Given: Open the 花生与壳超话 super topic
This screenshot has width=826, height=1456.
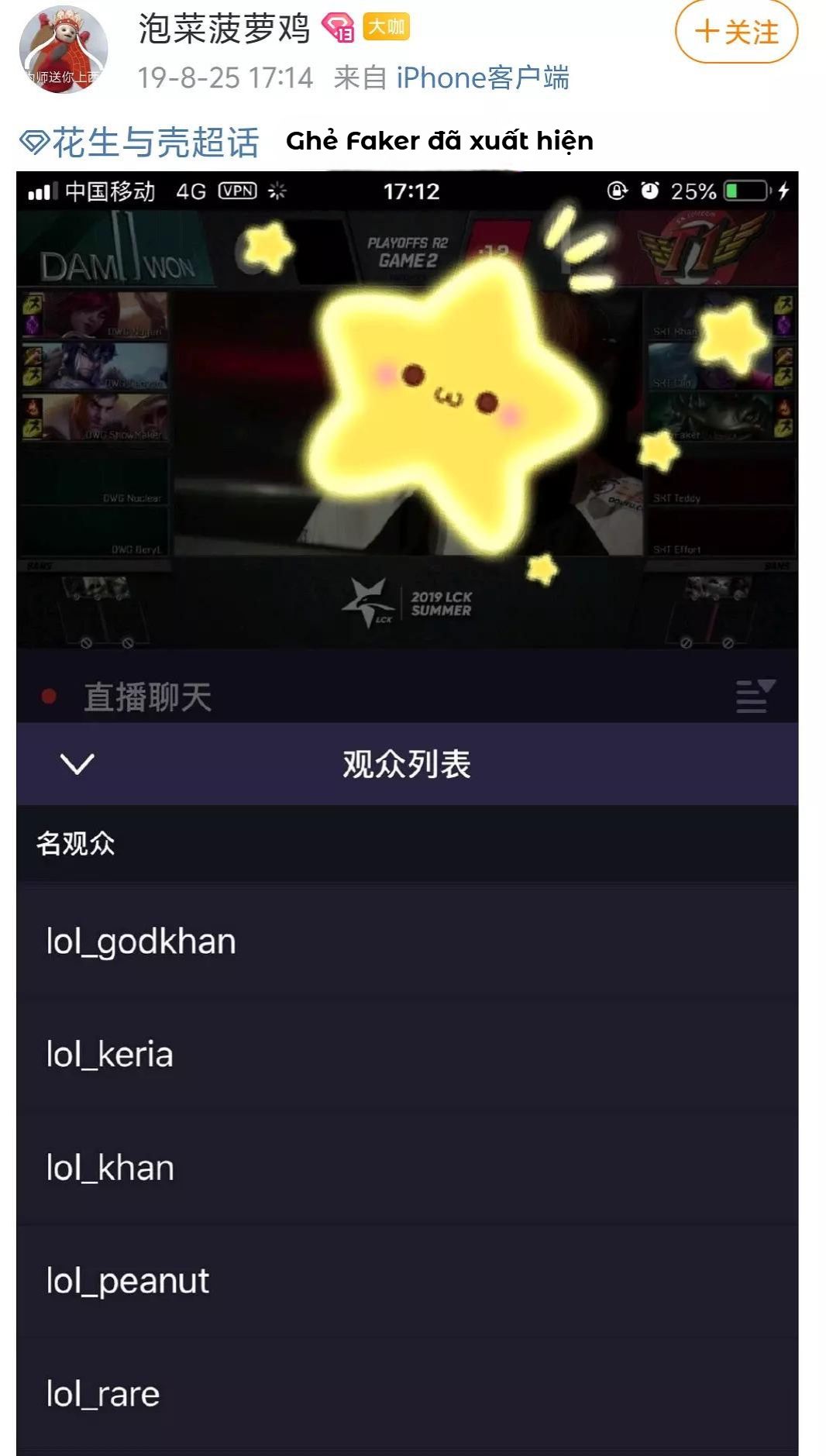Looking at the screenshot, I should click(x=141, y=143).
